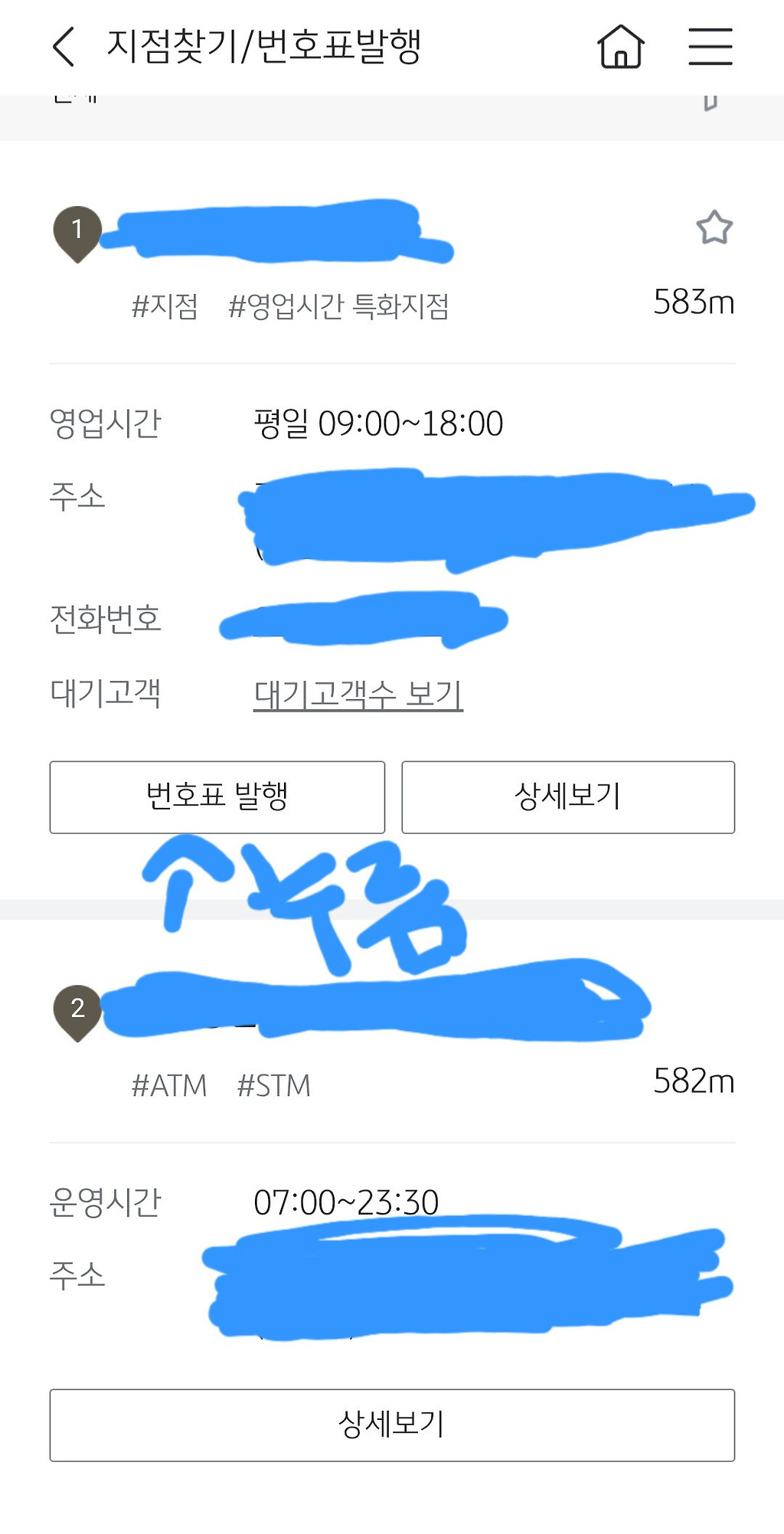Viewport: 784px width, 1534px height.
Task: Open 대기고객수 보기 link
Action: point(358,695)
